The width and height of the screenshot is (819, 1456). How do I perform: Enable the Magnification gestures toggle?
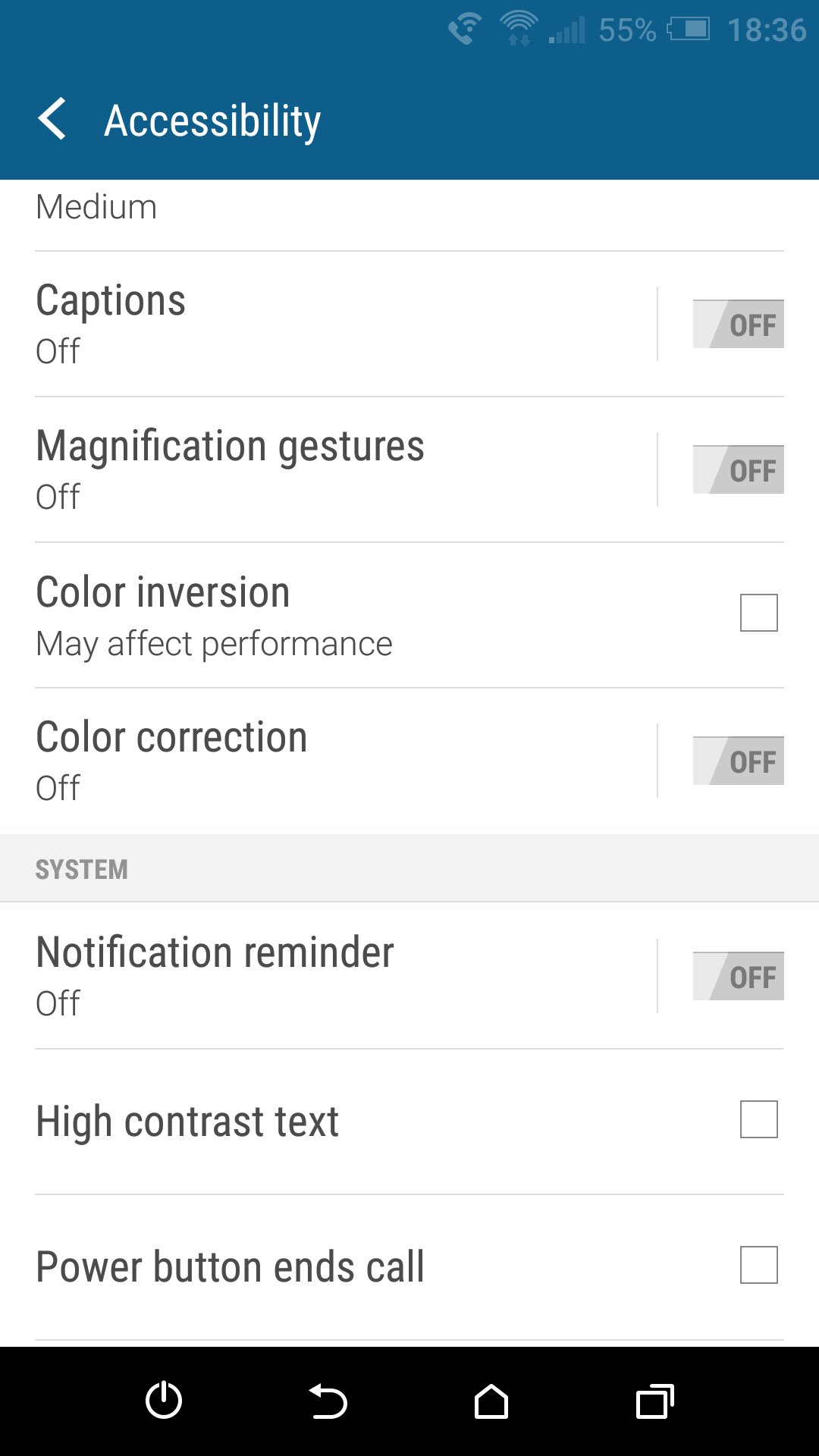point(738,469)
